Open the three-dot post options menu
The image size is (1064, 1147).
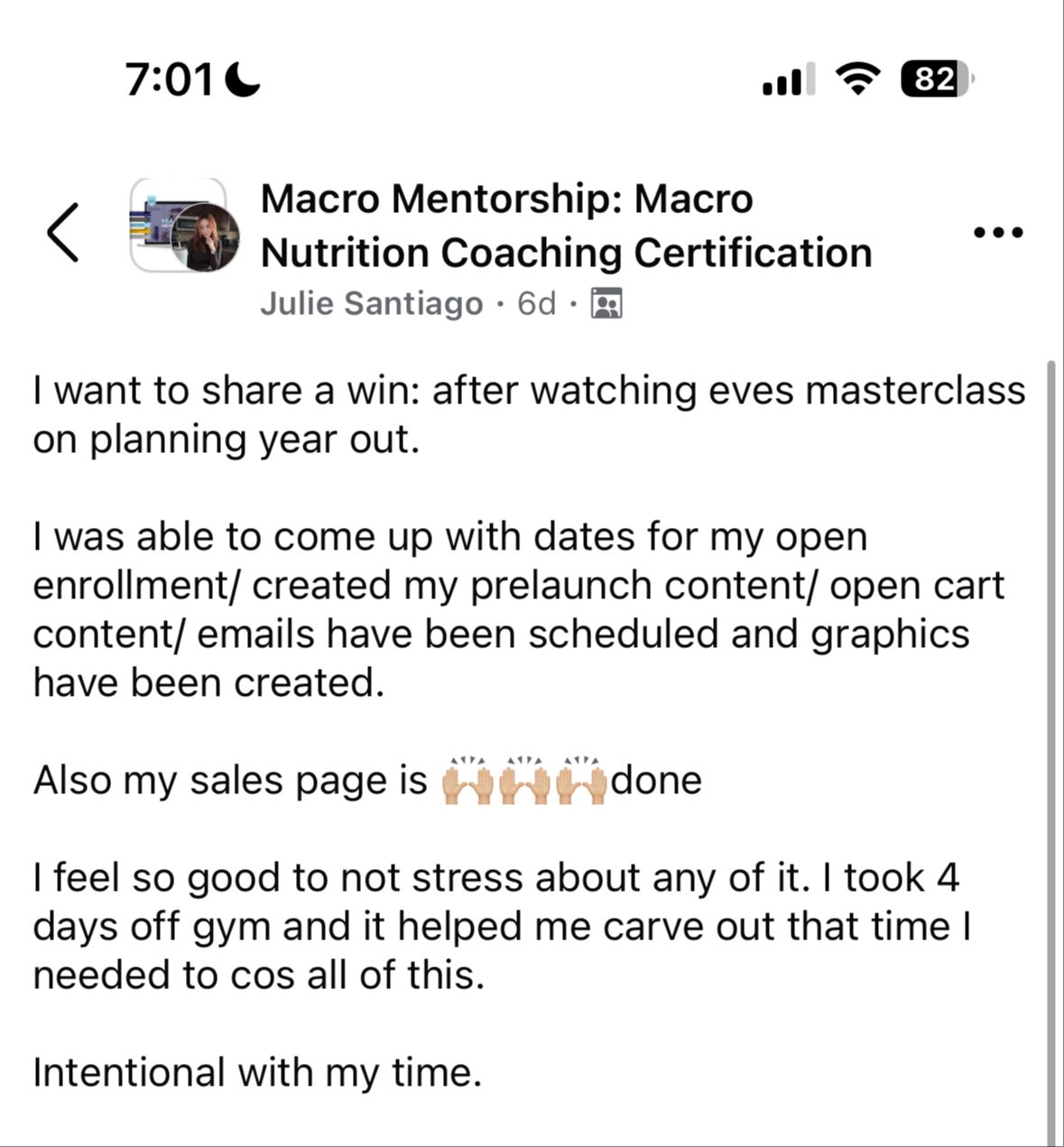pyautogui.click(x=998, y=232)
